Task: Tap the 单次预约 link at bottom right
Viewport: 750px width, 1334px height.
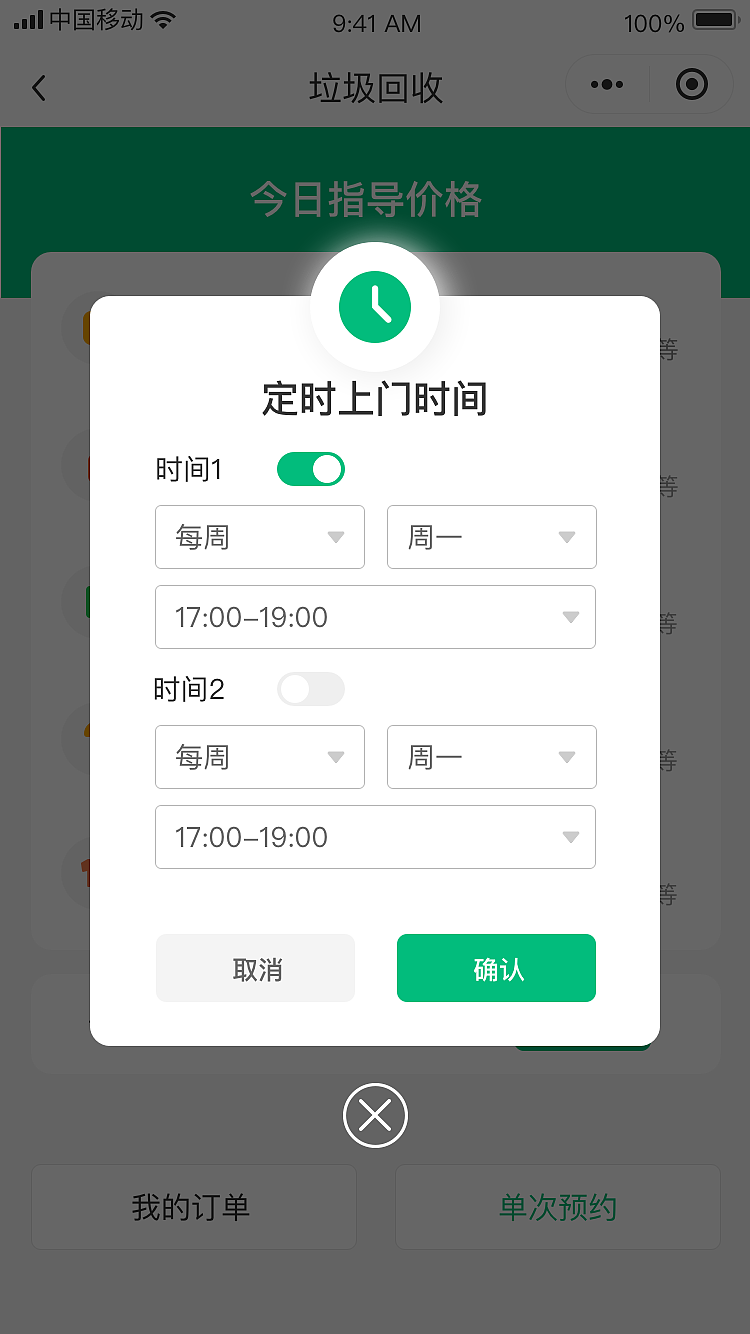Action: [556, 1207]
